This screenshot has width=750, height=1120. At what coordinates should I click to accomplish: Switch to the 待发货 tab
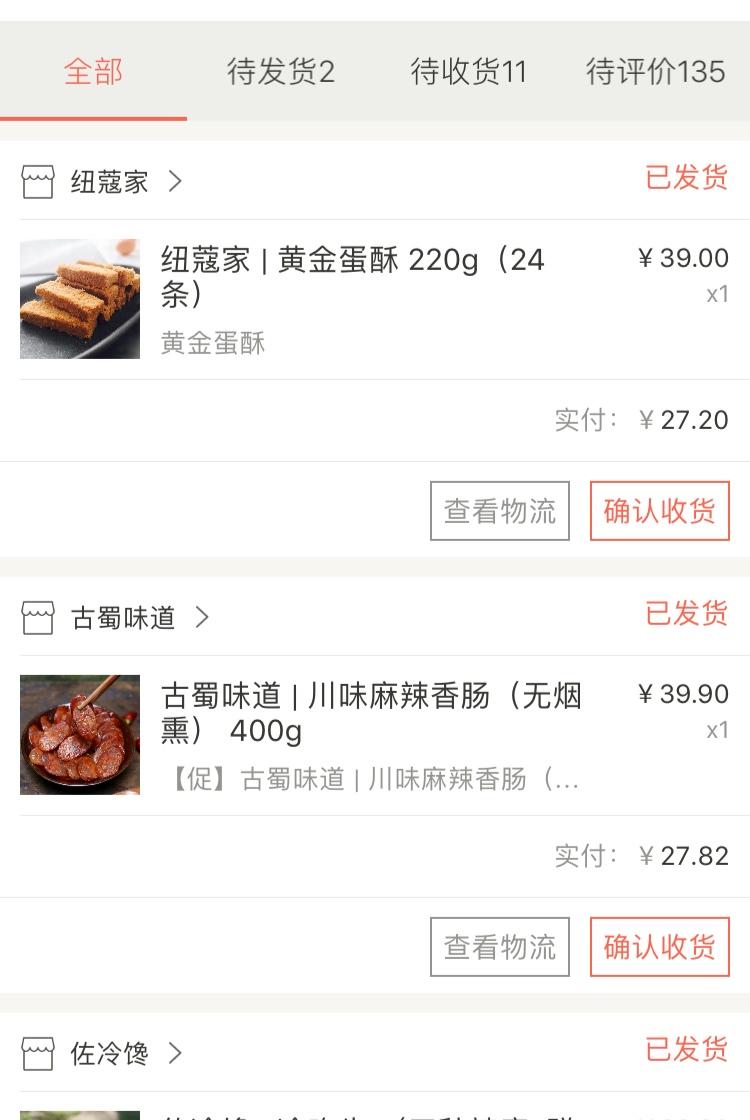tap(280, 72)
